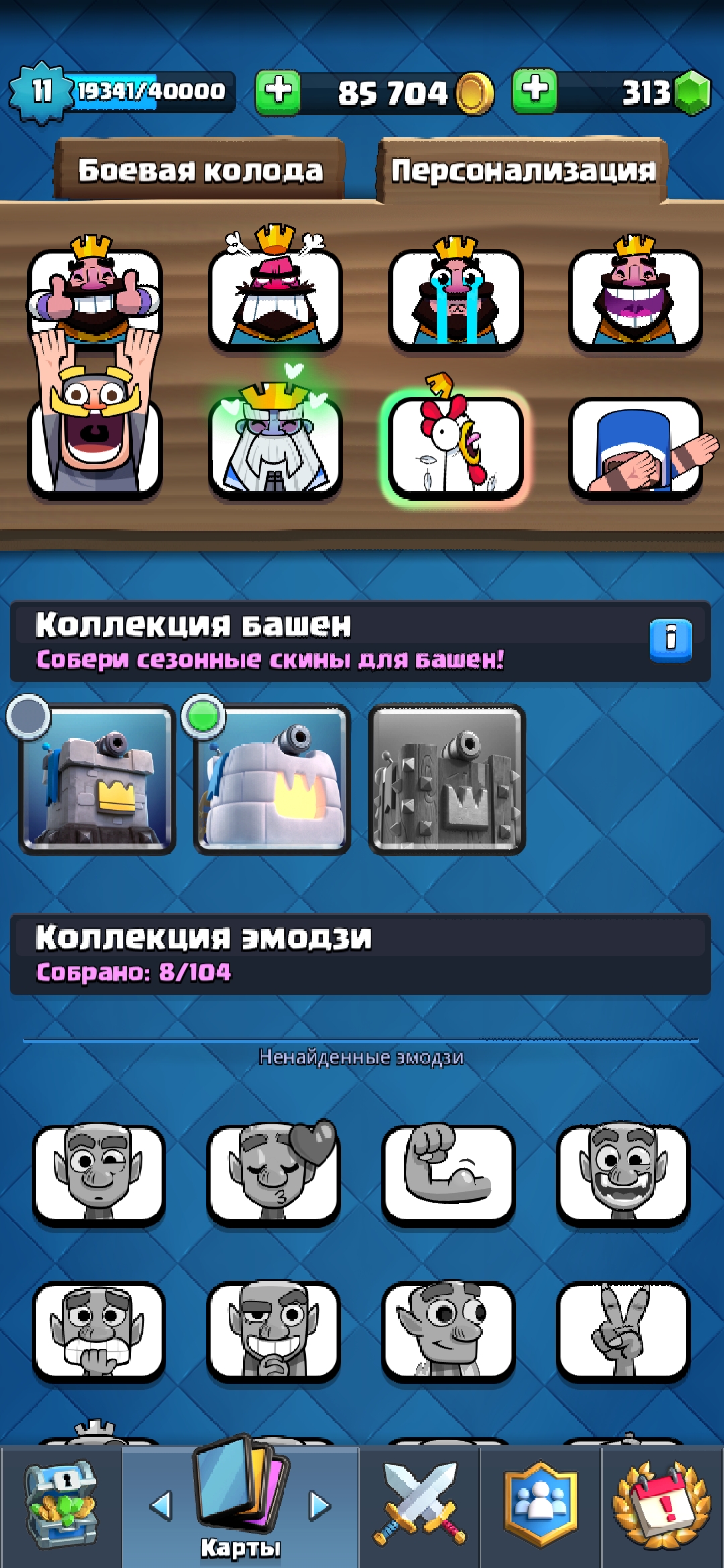
Task: Tap the locked wooden spiked tower skin
Action: point(447,779)
